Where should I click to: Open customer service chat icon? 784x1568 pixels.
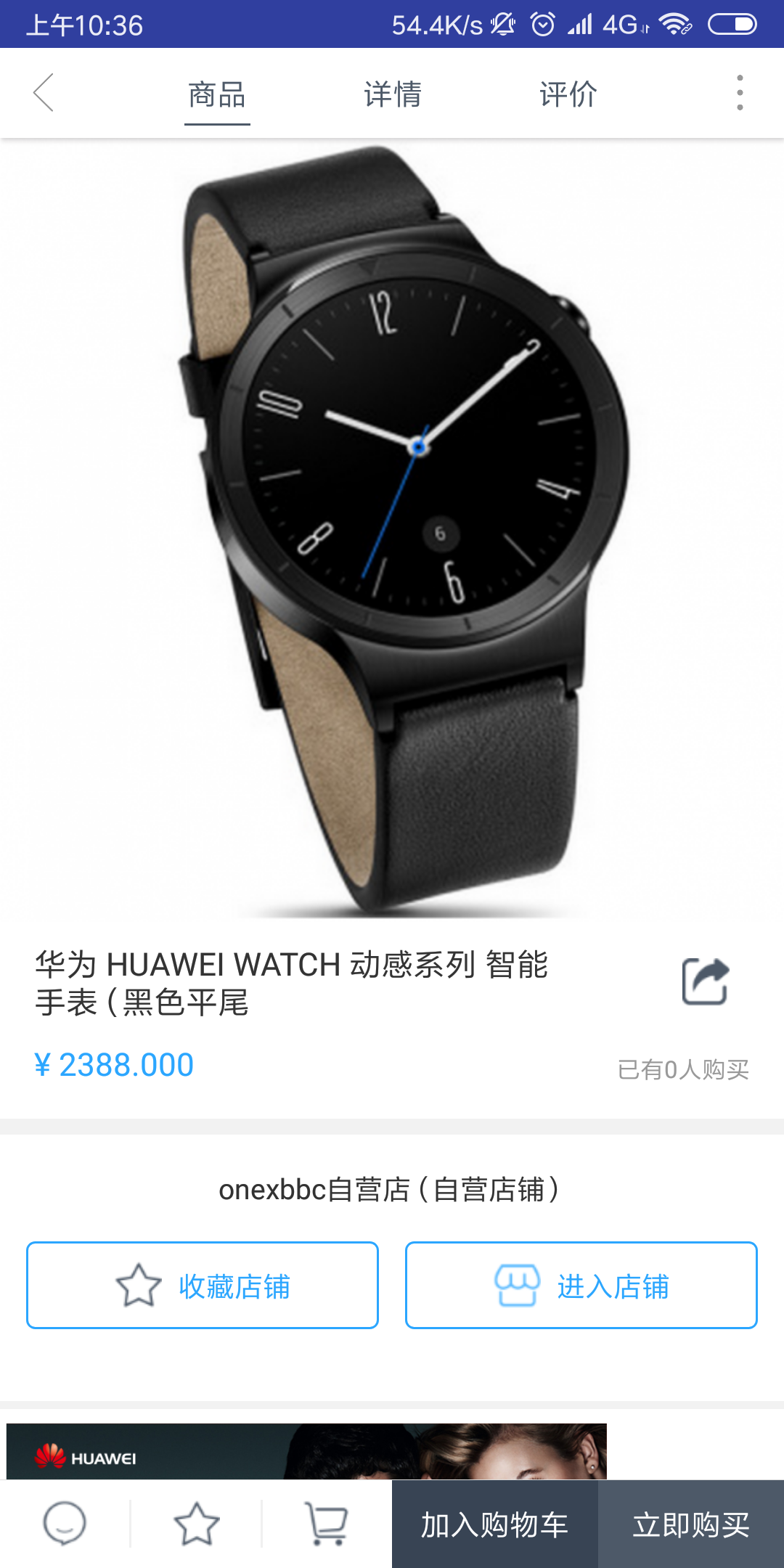coord(65,1523)
